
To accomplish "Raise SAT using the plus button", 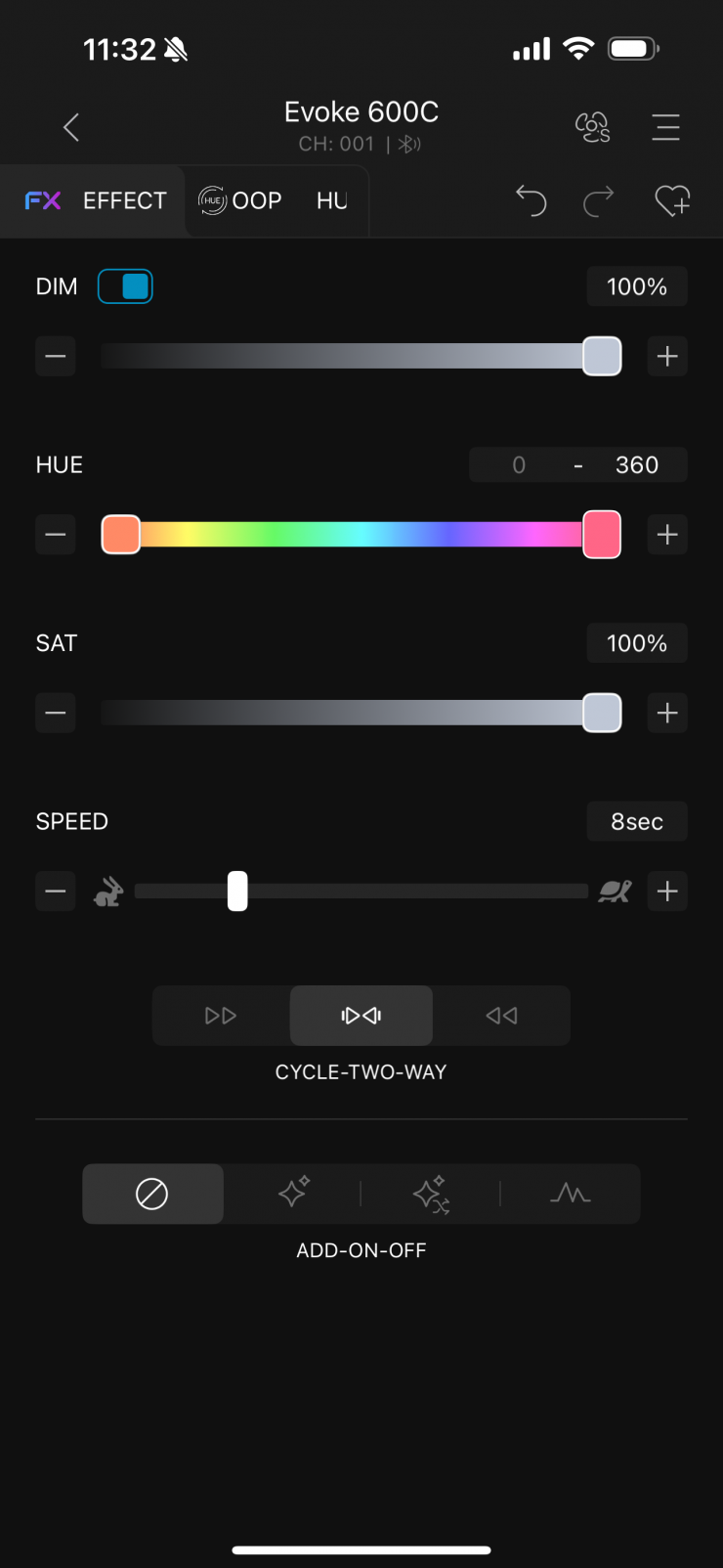I will pos(667,713).
